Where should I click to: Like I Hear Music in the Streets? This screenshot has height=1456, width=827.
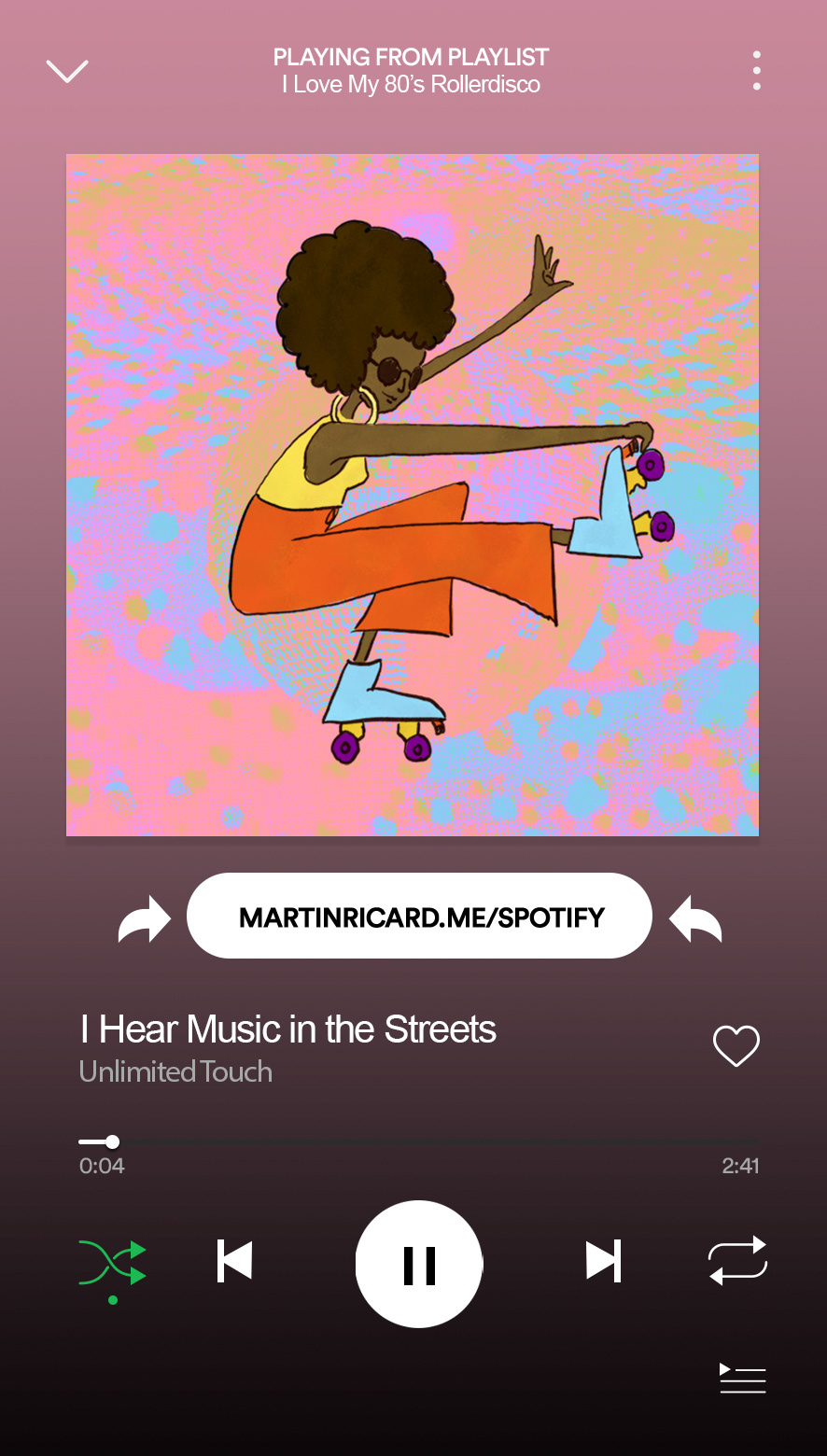(x=736, y=1045)
